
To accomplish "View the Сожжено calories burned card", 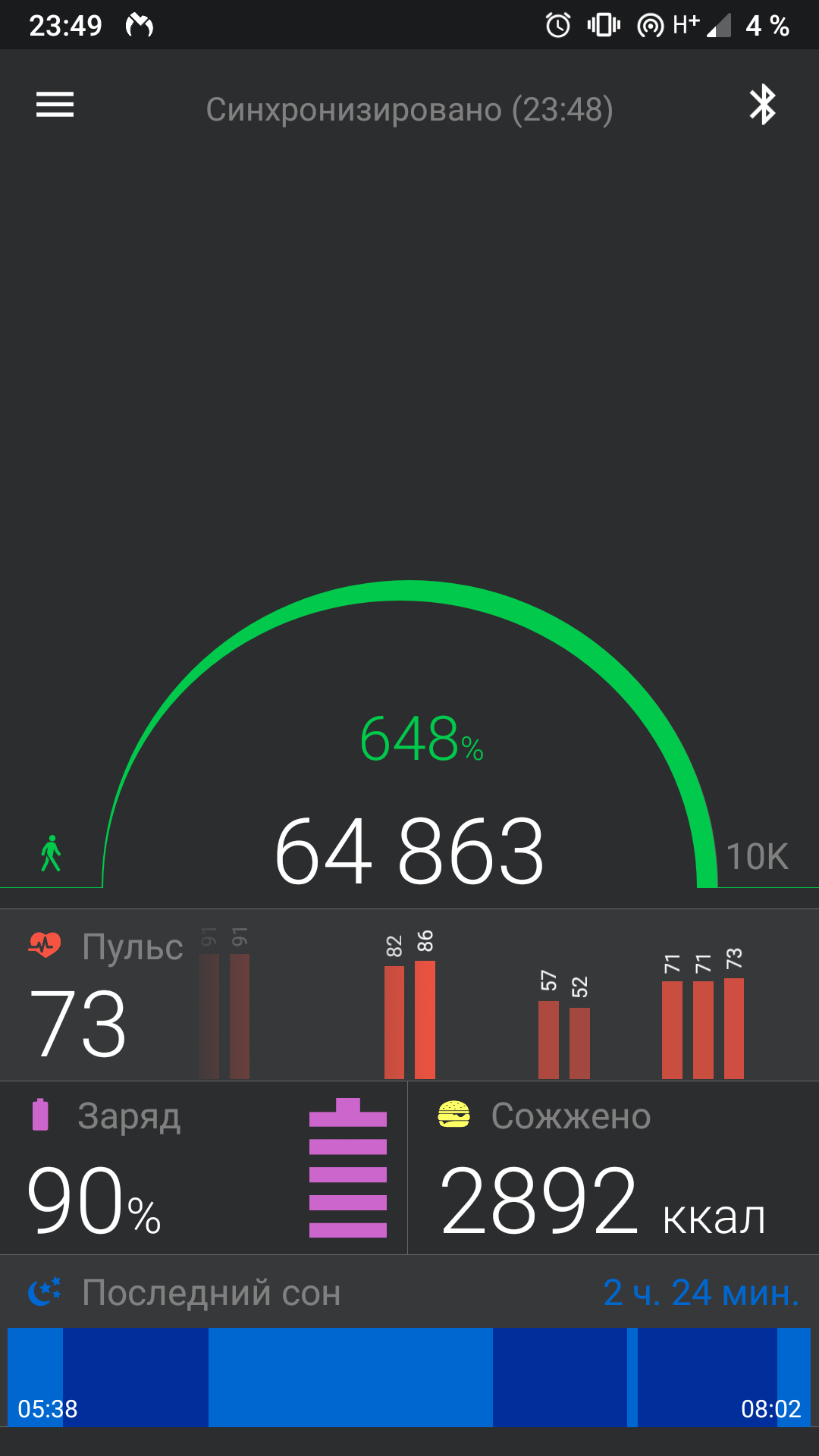I will (613, 1168).
